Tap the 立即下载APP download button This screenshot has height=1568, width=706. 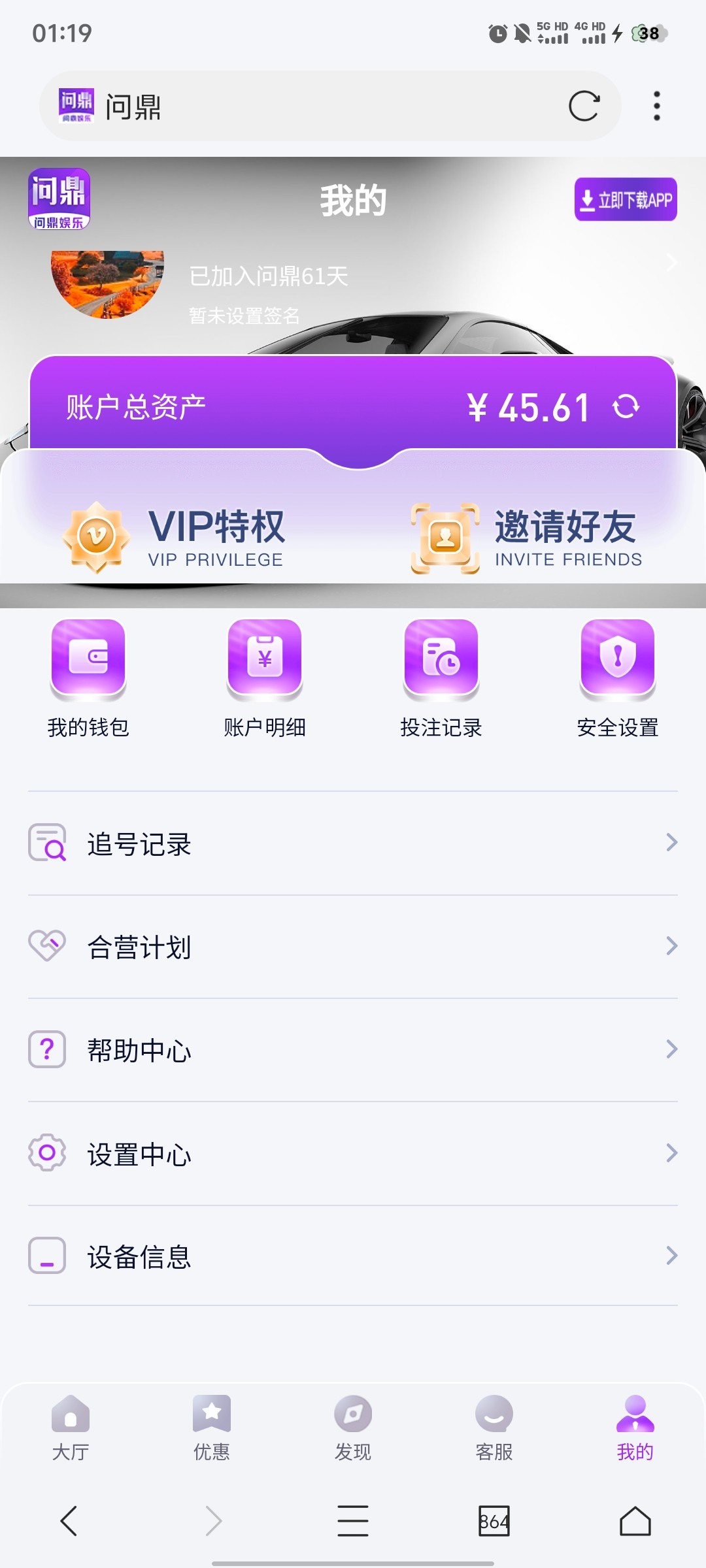[x=626, y=199]
